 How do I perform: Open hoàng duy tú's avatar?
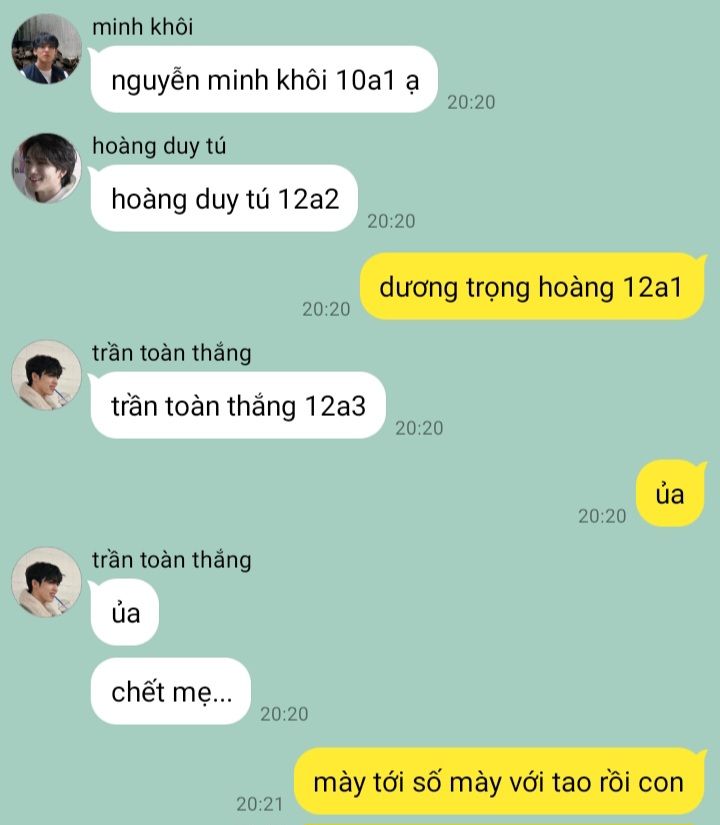46,168
